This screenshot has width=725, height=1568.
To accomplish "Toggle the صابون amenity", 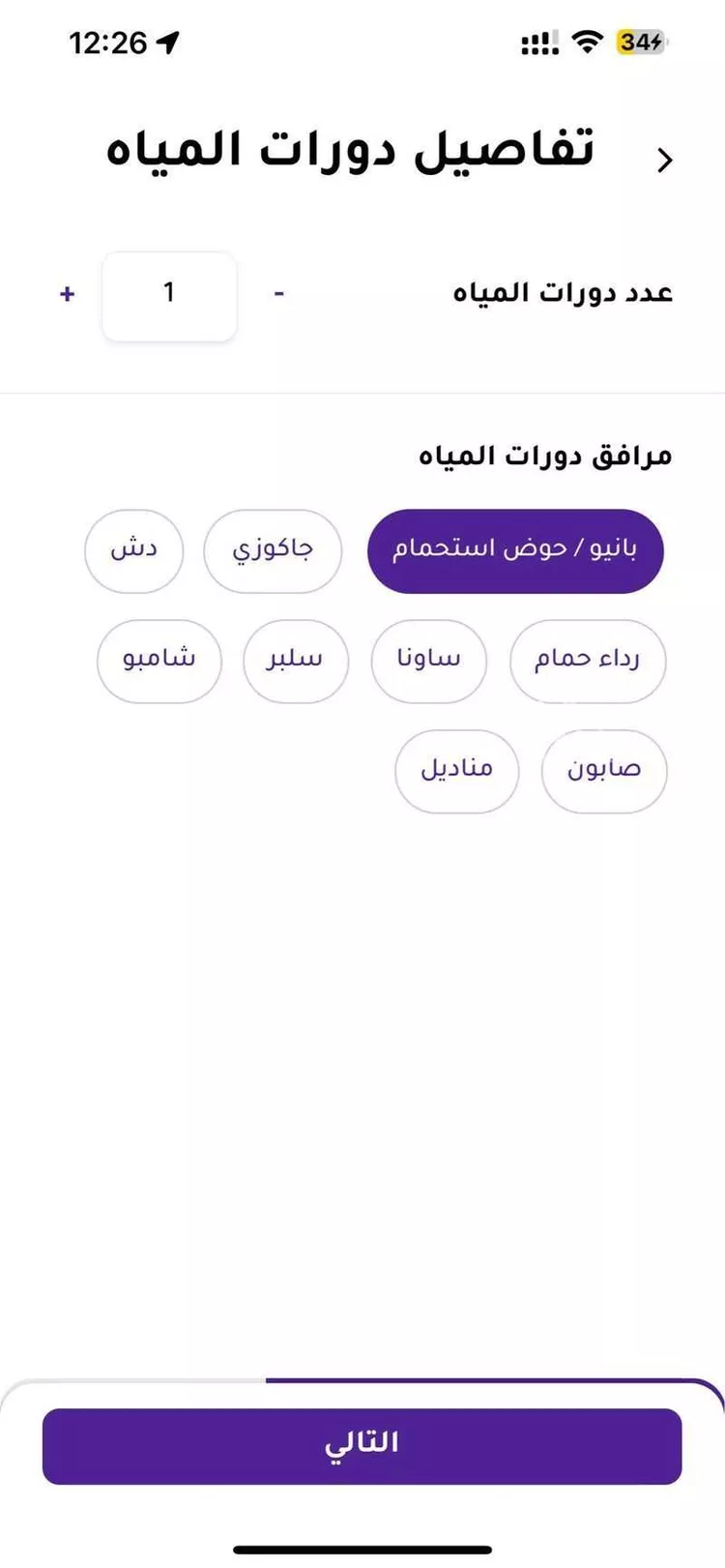I will coord(603,771).
